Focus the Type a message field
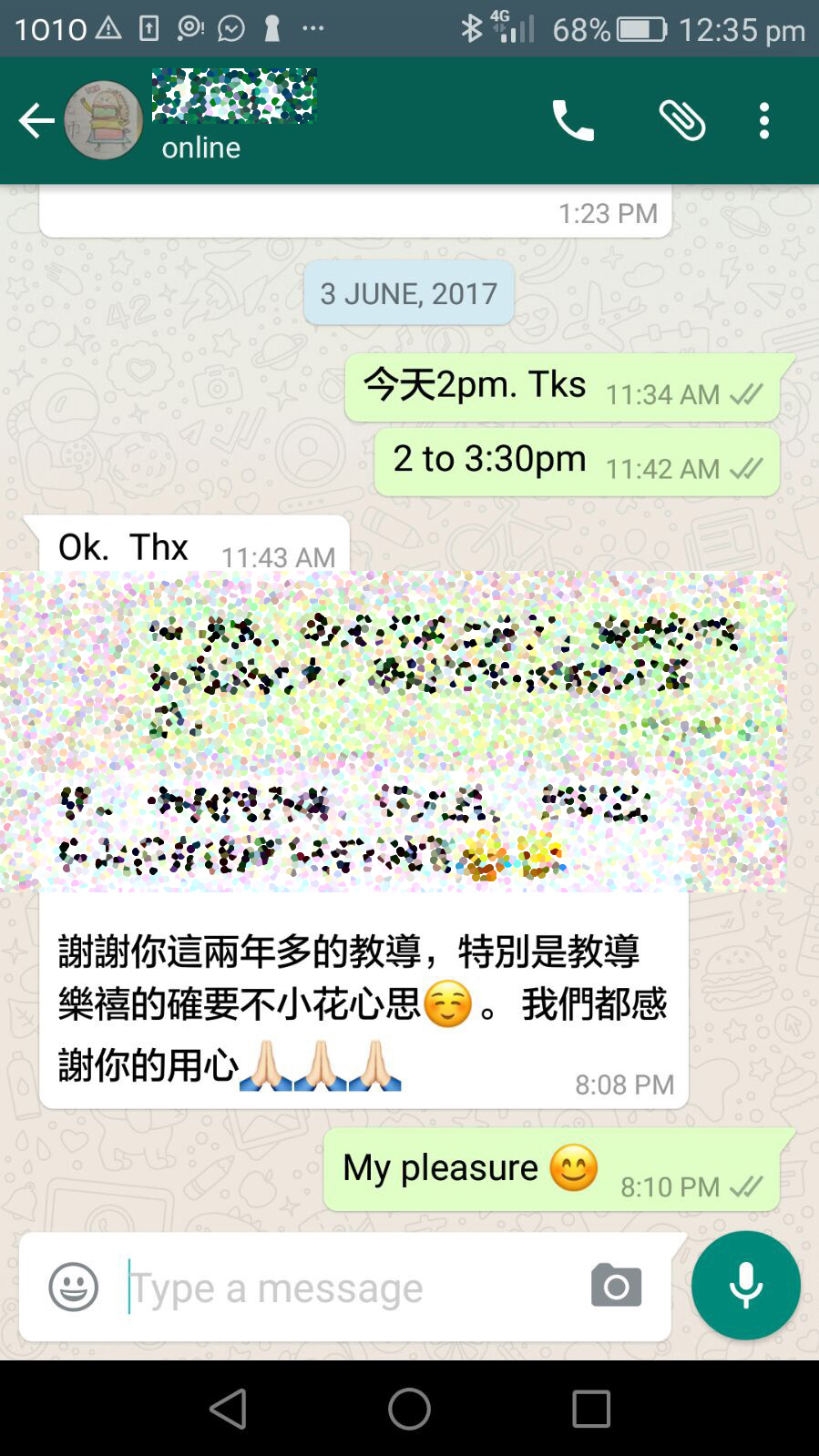The image size is (819, 1456). [x=346, y=1287]
